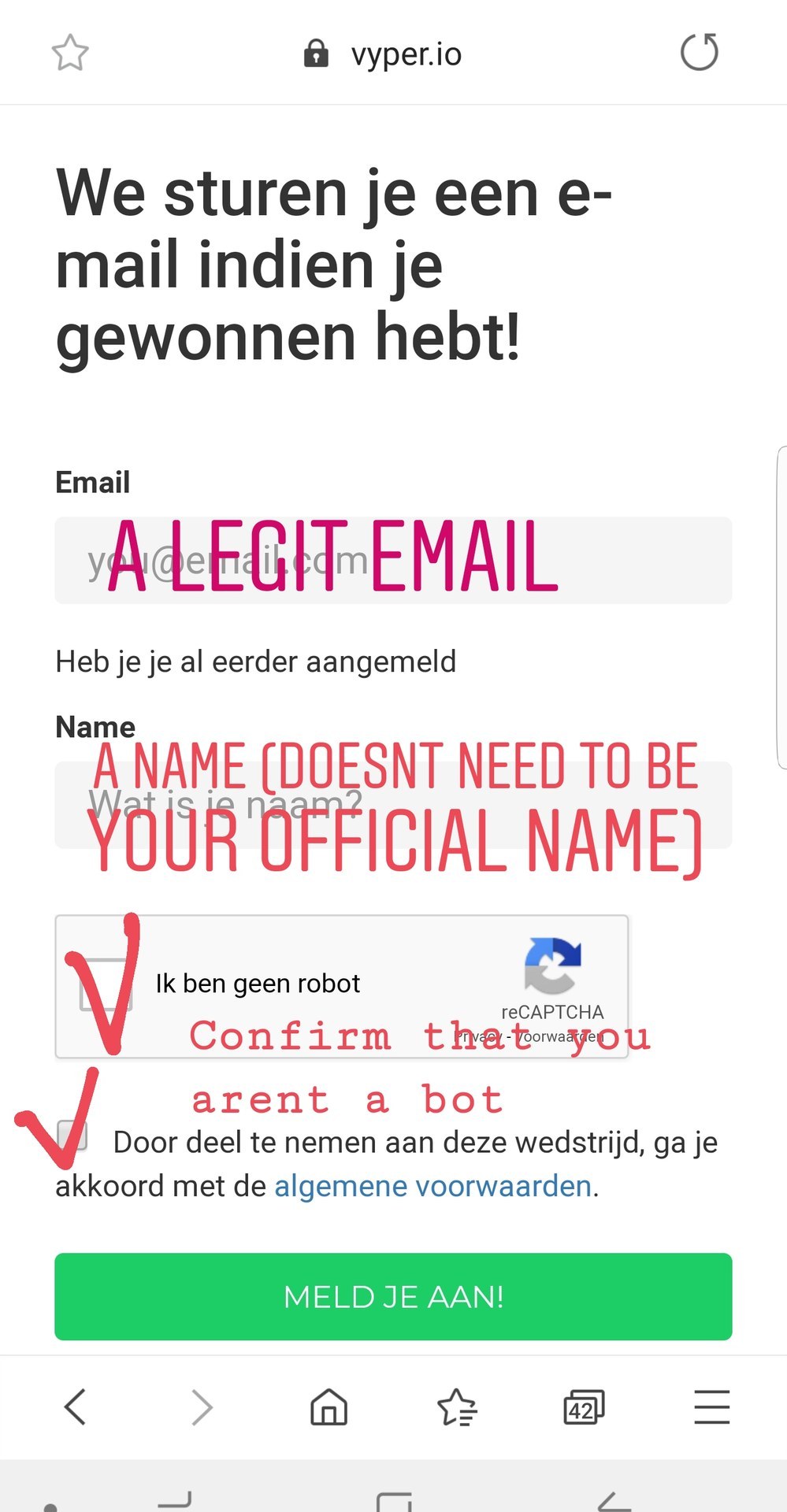The width and height of the screenshot is (787, 1512).
Task: Reload the vyper.io page
Action: 700,52
